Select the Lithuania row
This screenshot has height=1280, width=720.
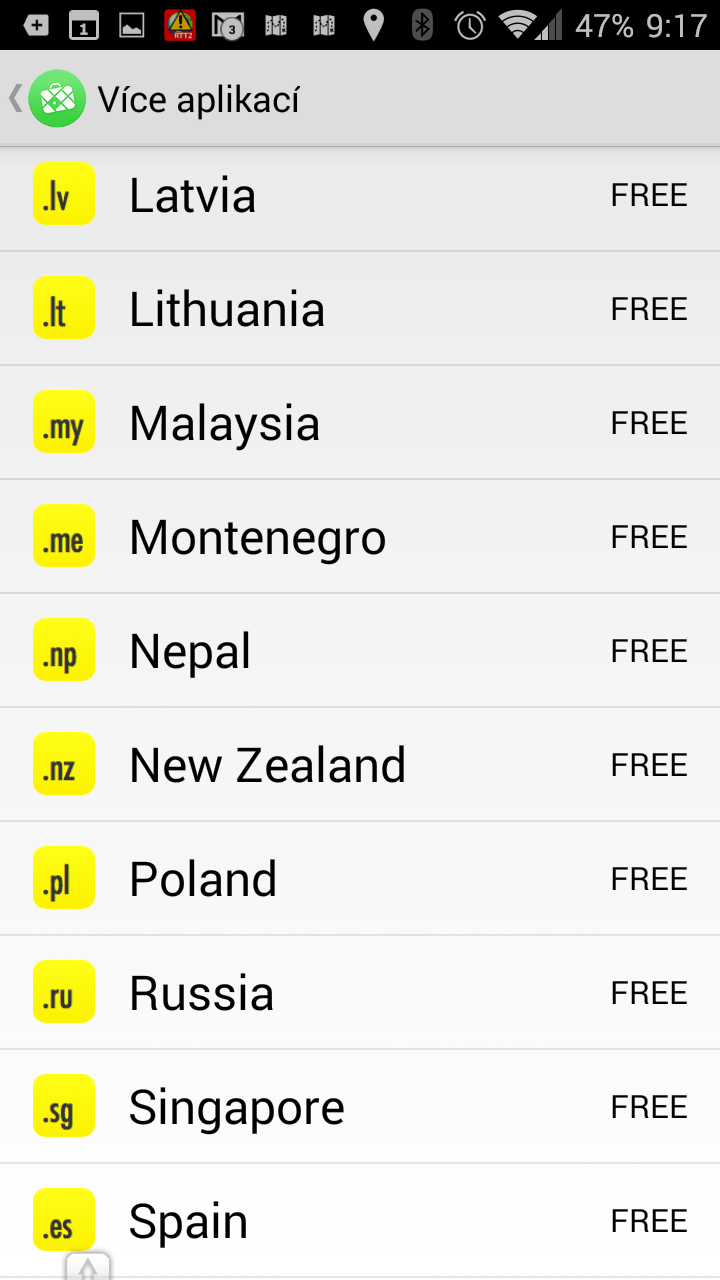click(x=360, y=308)
